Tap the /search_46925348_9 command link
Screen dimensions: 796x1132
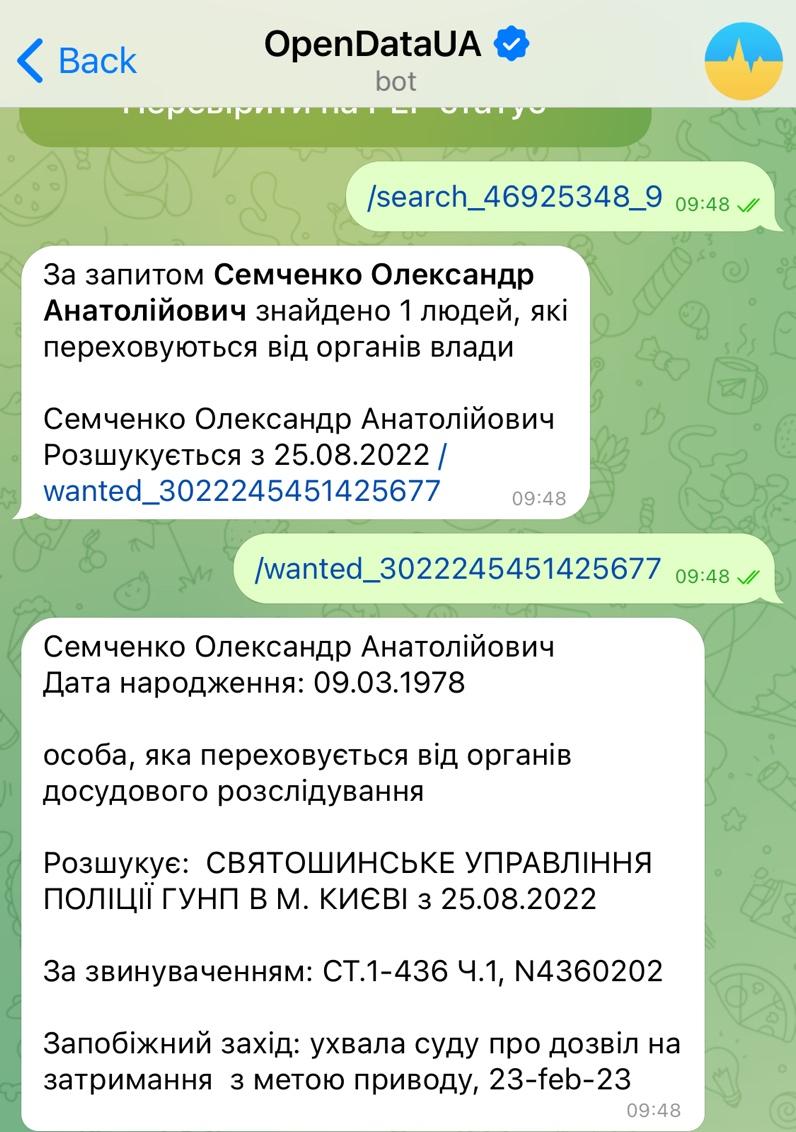[x=514, y=197]
